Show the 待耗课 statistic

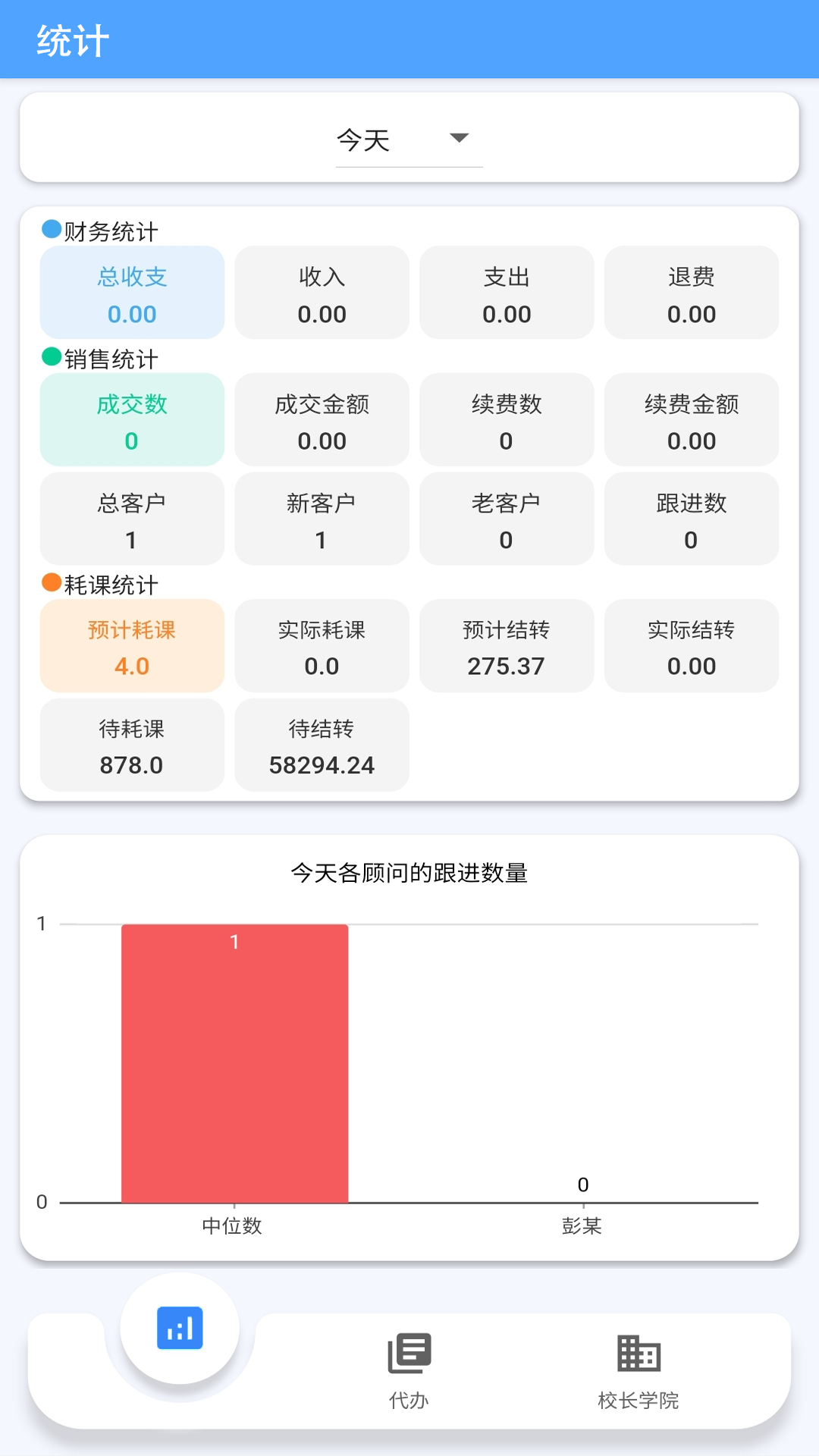pyautogui.click(x=132, y=745)
